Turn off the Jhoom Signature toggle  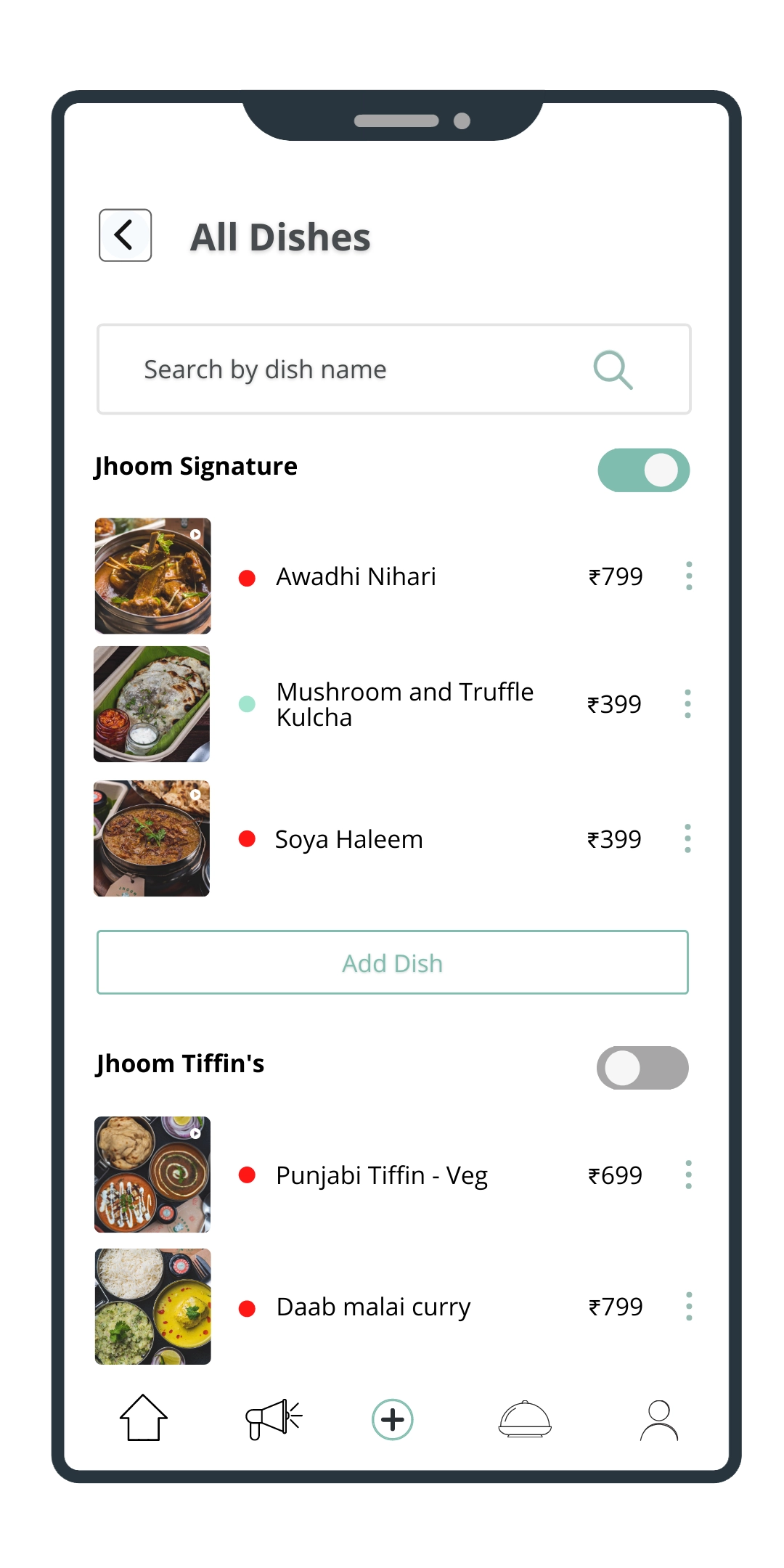point(643,470)
